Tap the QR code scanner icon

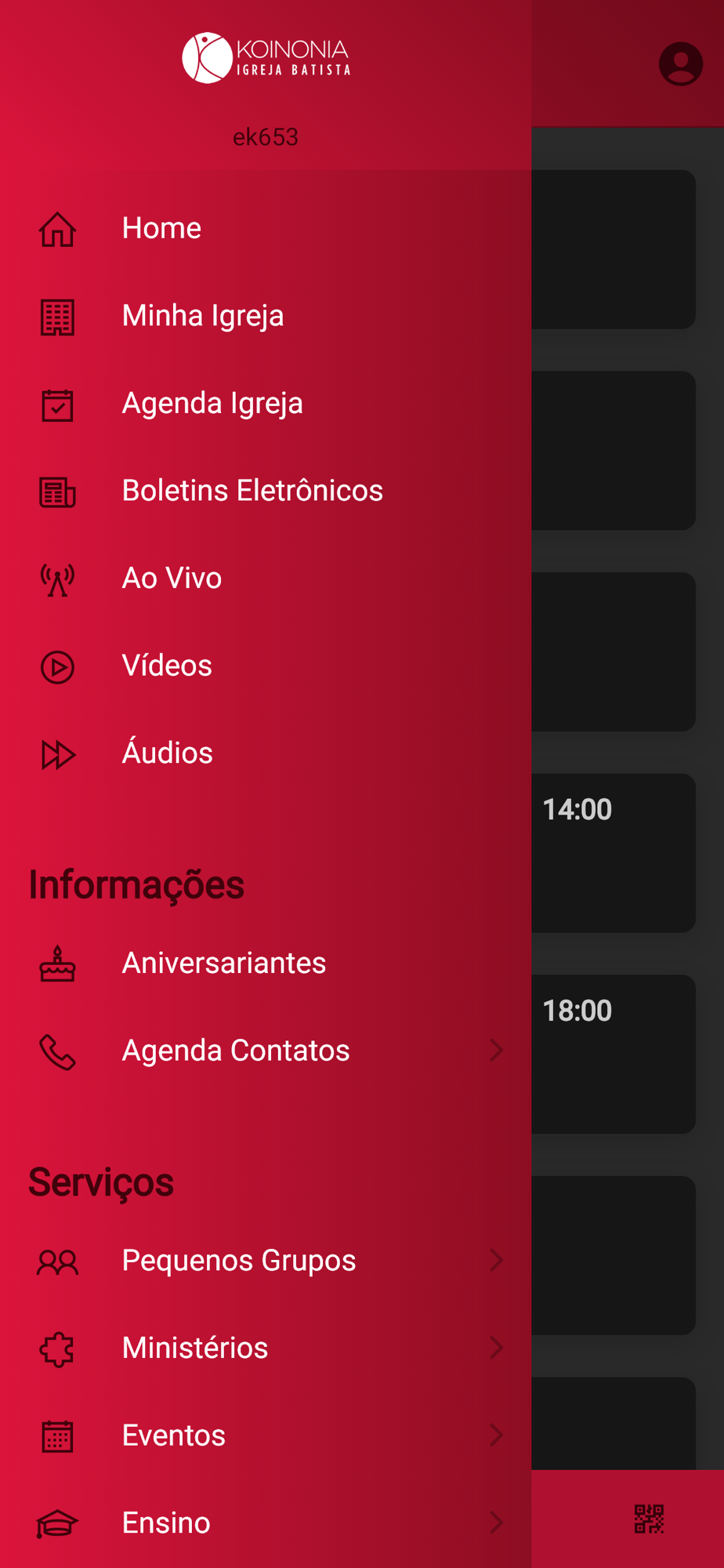click(x=649, y=1519)
